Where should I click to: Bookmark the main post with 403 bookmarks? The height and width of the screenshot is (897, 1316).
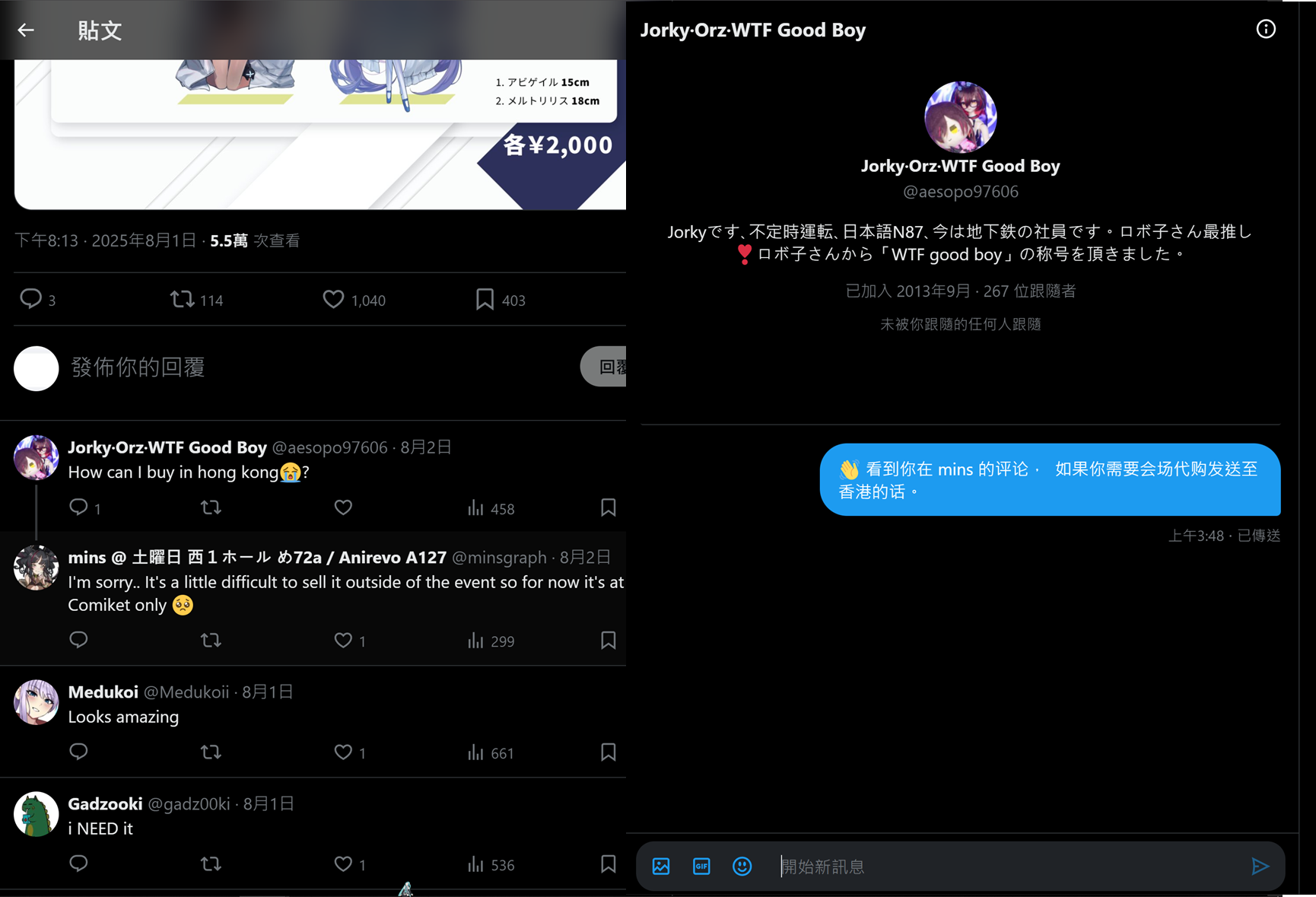tap(485, 299)
